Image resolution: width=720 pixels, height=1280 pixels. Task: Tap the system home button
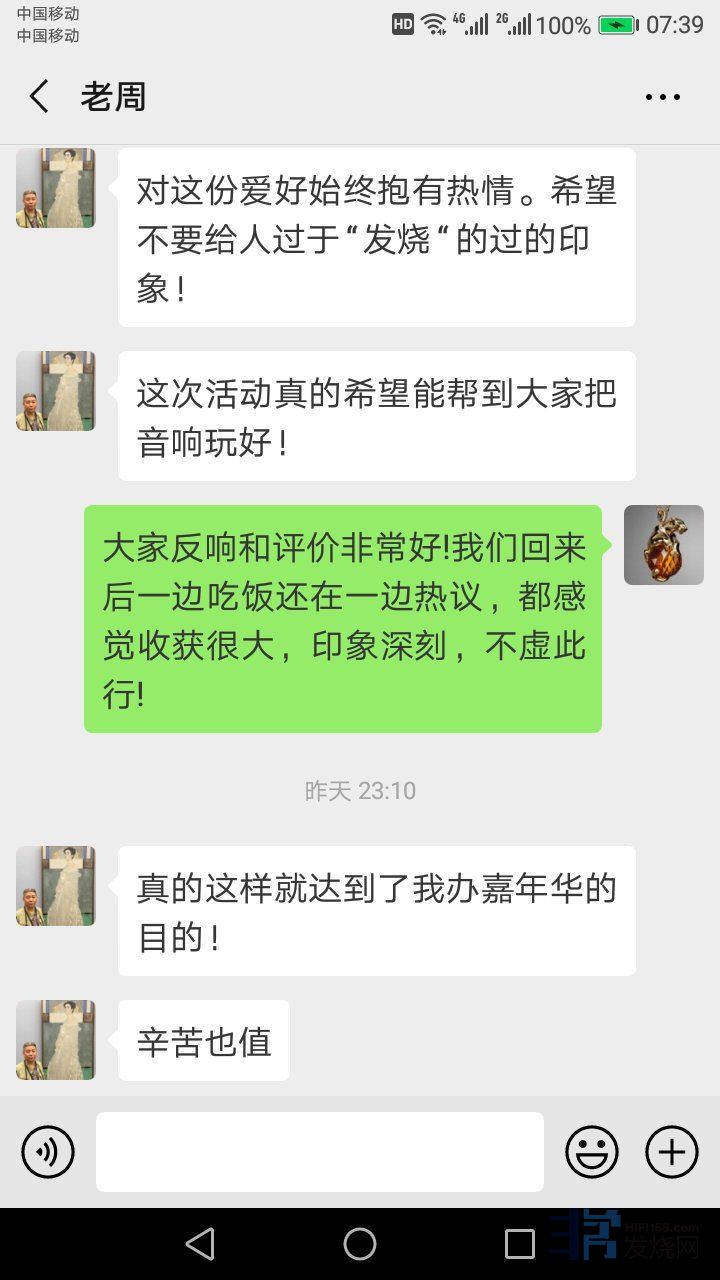tap(360, 1244)
